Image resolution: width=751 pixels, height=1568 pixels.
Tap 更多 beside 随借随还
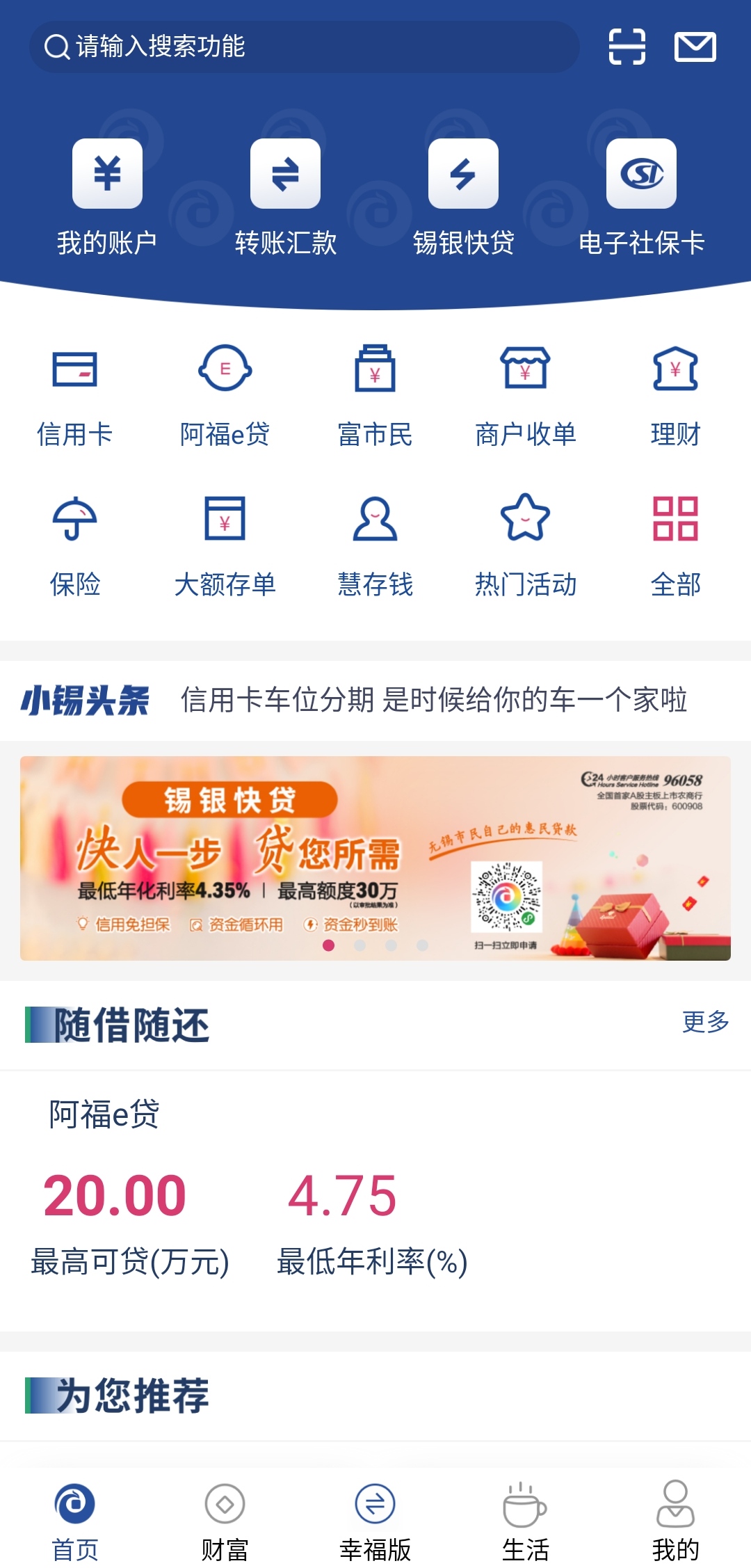pos(705,1022)
